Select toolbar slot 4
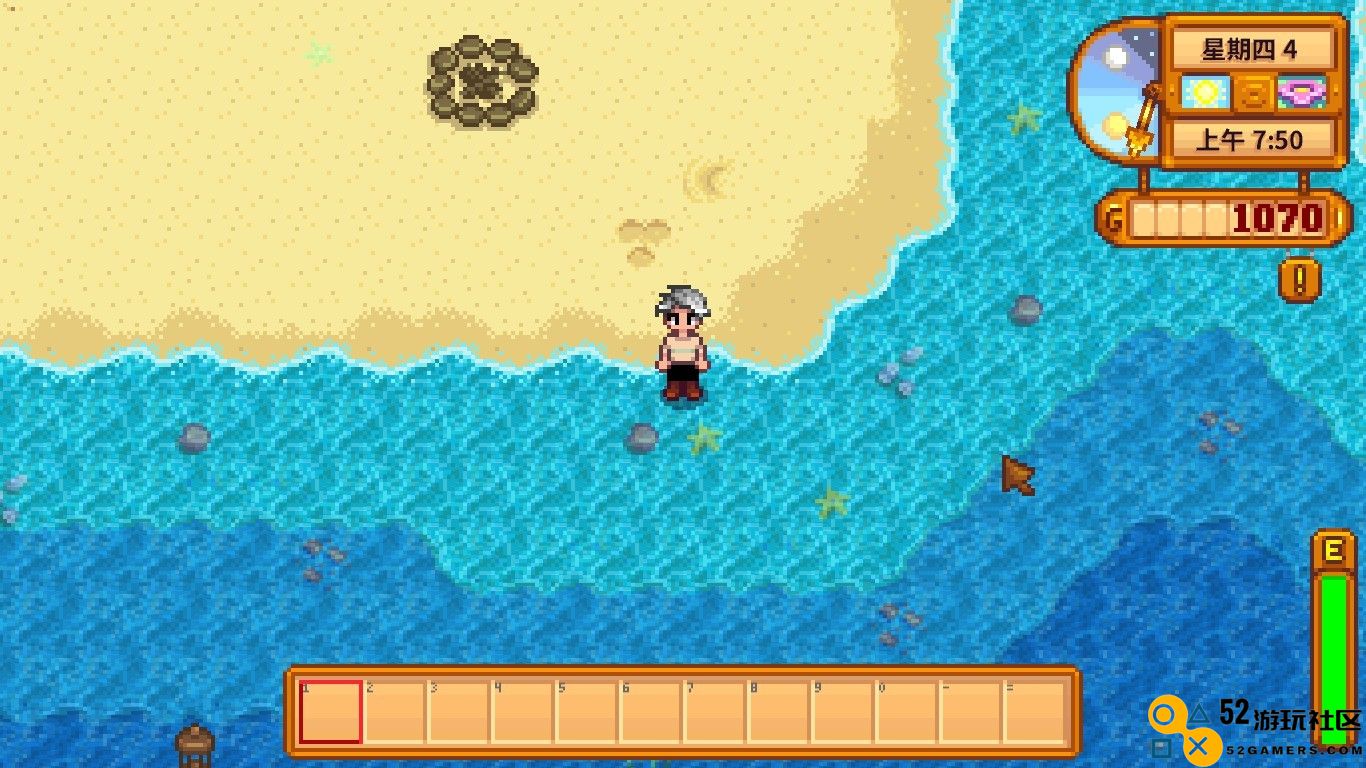 click(x=522, y=712)
